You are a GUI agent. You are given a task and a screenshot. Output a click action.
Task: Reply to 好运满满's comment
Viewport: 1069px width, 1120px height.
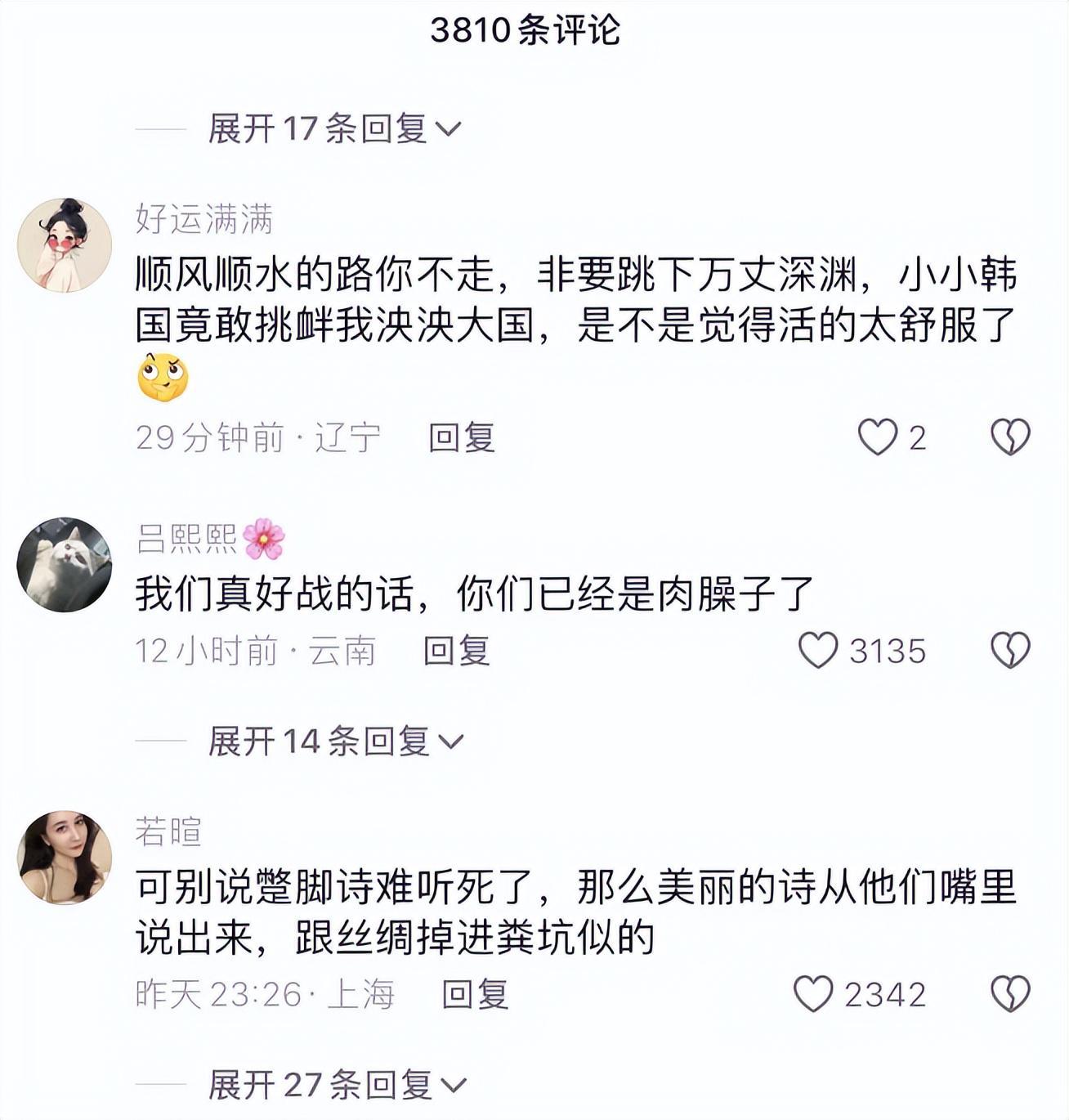pyautogui.click(x=462, y=438)
